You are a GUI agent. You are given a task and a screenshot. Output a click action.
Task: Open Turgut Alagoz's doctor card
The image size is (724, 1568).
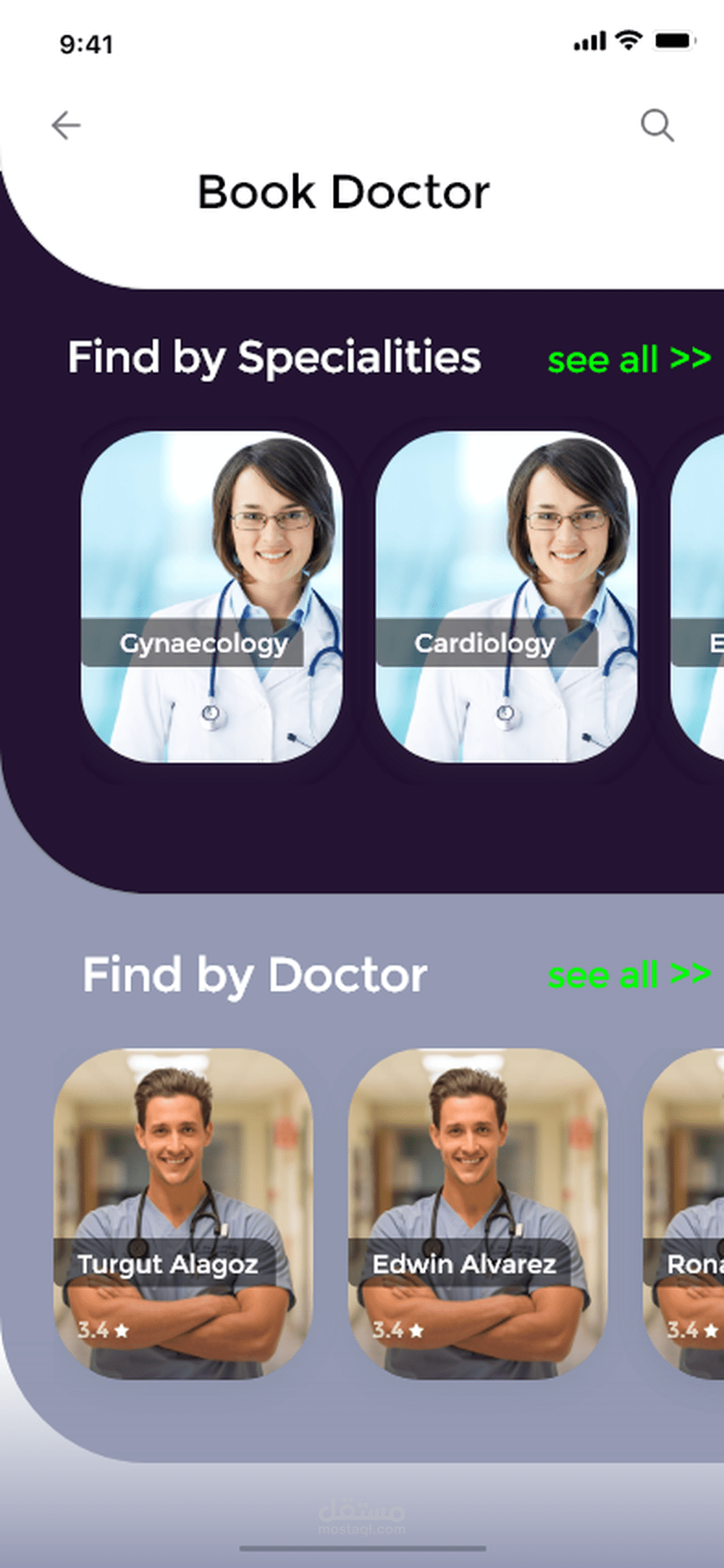click(x=183, y=1214)
